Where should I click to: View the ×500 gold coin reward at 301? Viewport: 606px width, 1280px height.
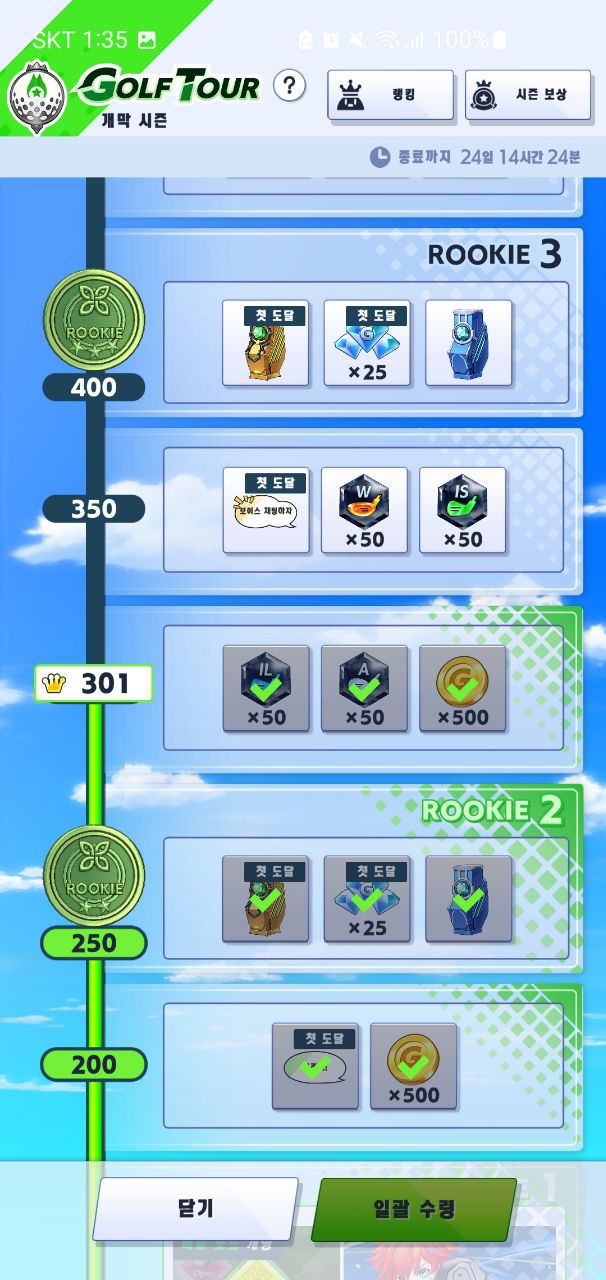(x=462, y=688)
